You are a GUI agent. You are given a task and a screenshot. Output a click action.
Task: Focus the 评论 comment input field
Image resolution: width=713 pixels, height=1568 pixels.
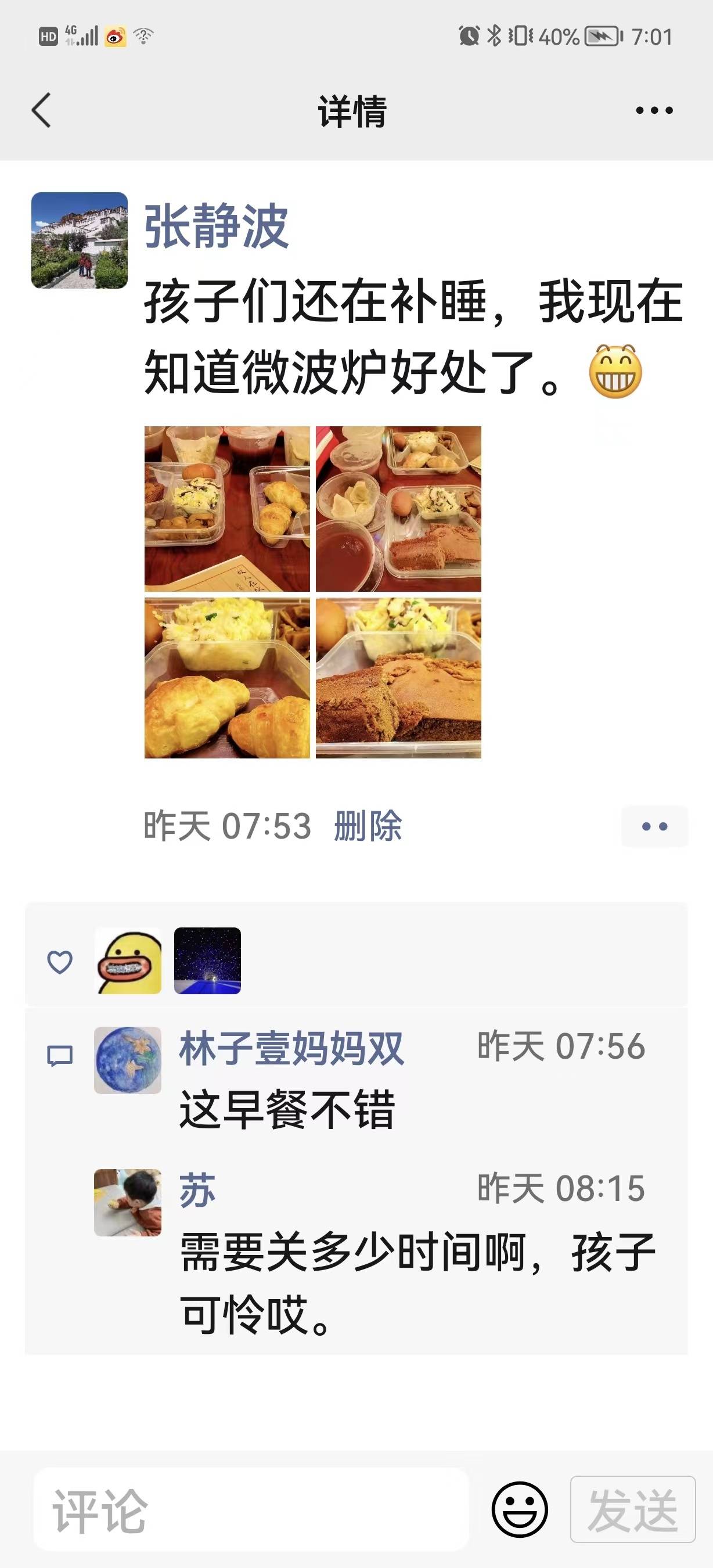(x=251, y=1510)
